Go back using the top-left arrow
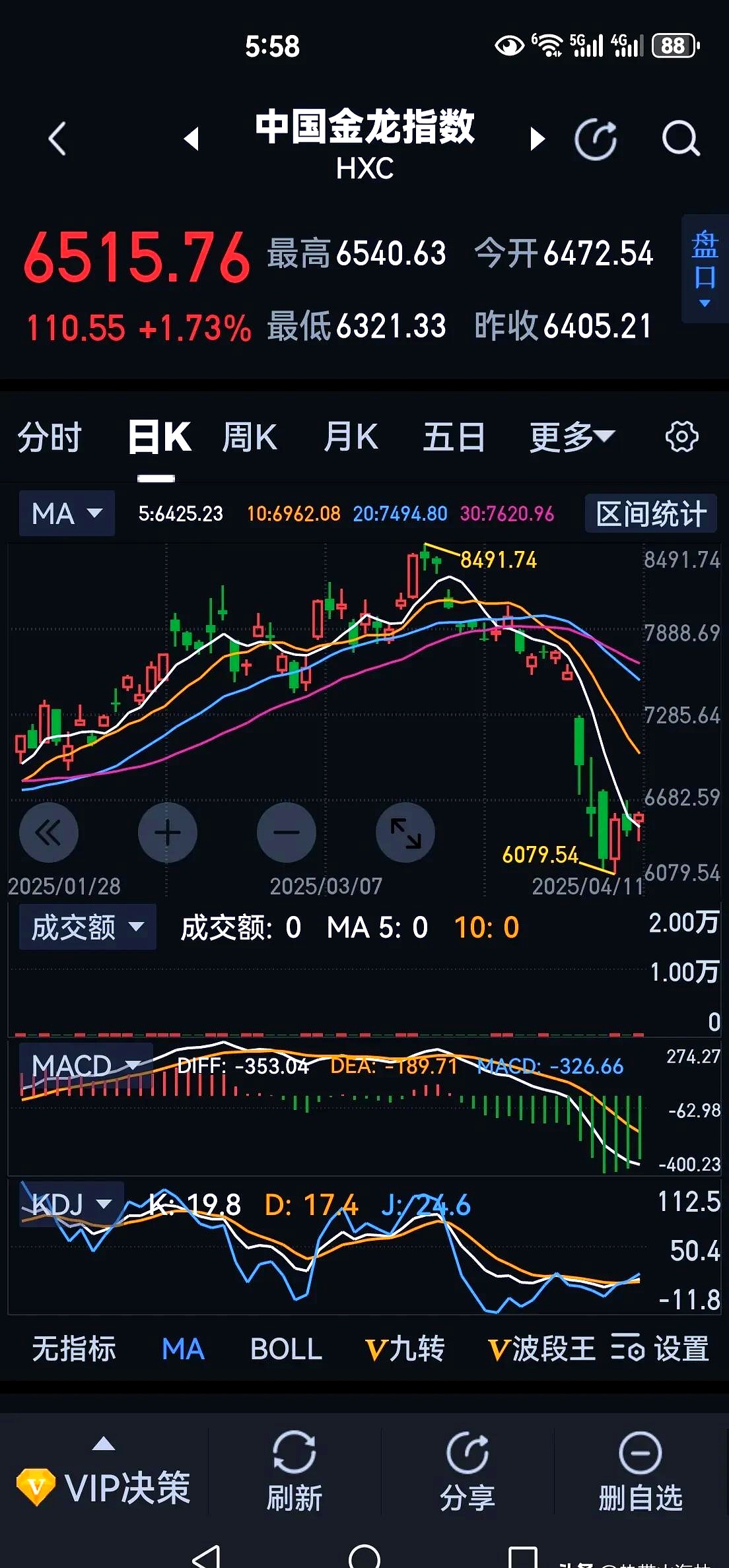 coord(57,139)
